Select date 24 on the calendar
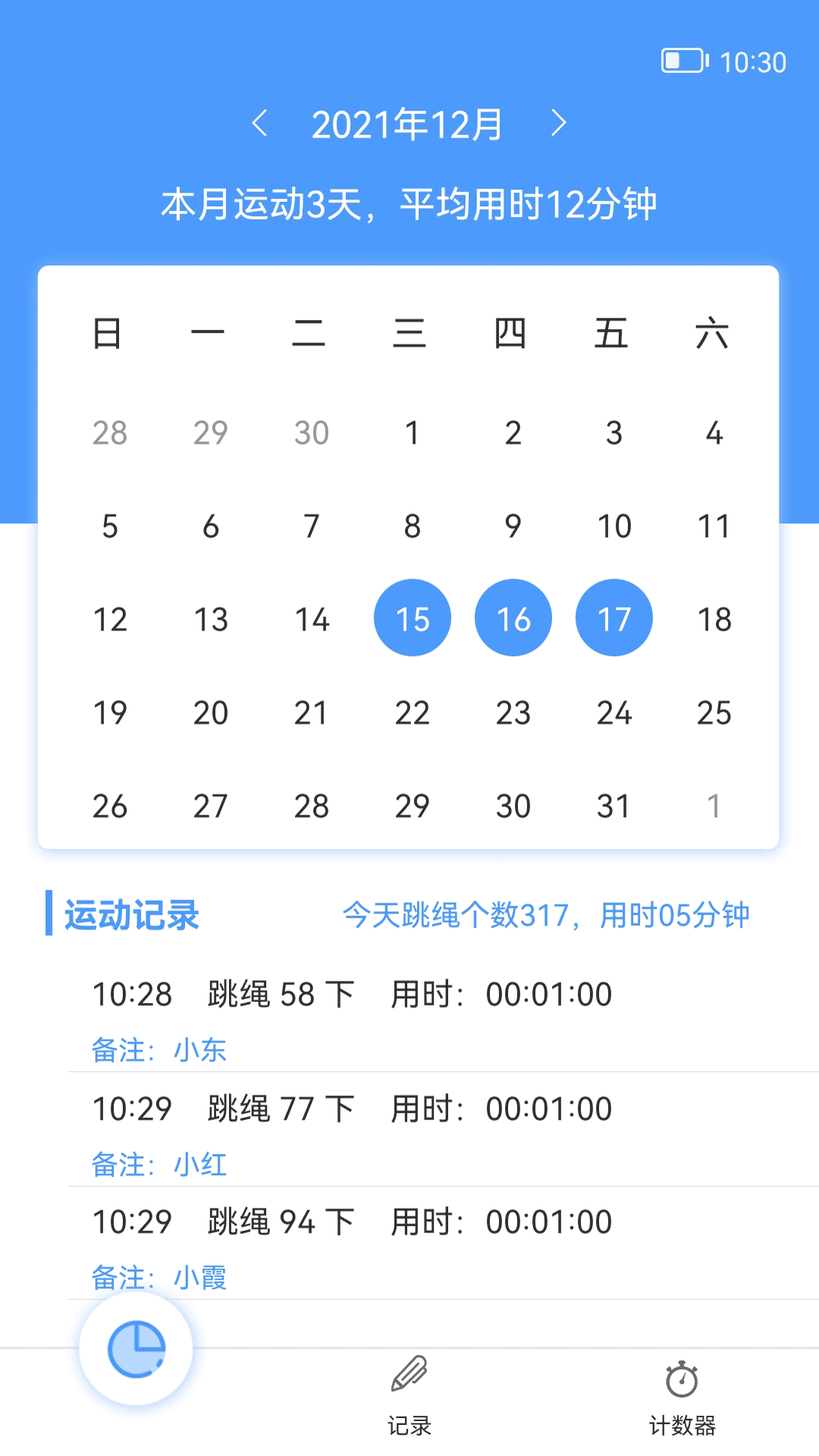The height and width of the screenshot is (1456, 819). [614, 713]
